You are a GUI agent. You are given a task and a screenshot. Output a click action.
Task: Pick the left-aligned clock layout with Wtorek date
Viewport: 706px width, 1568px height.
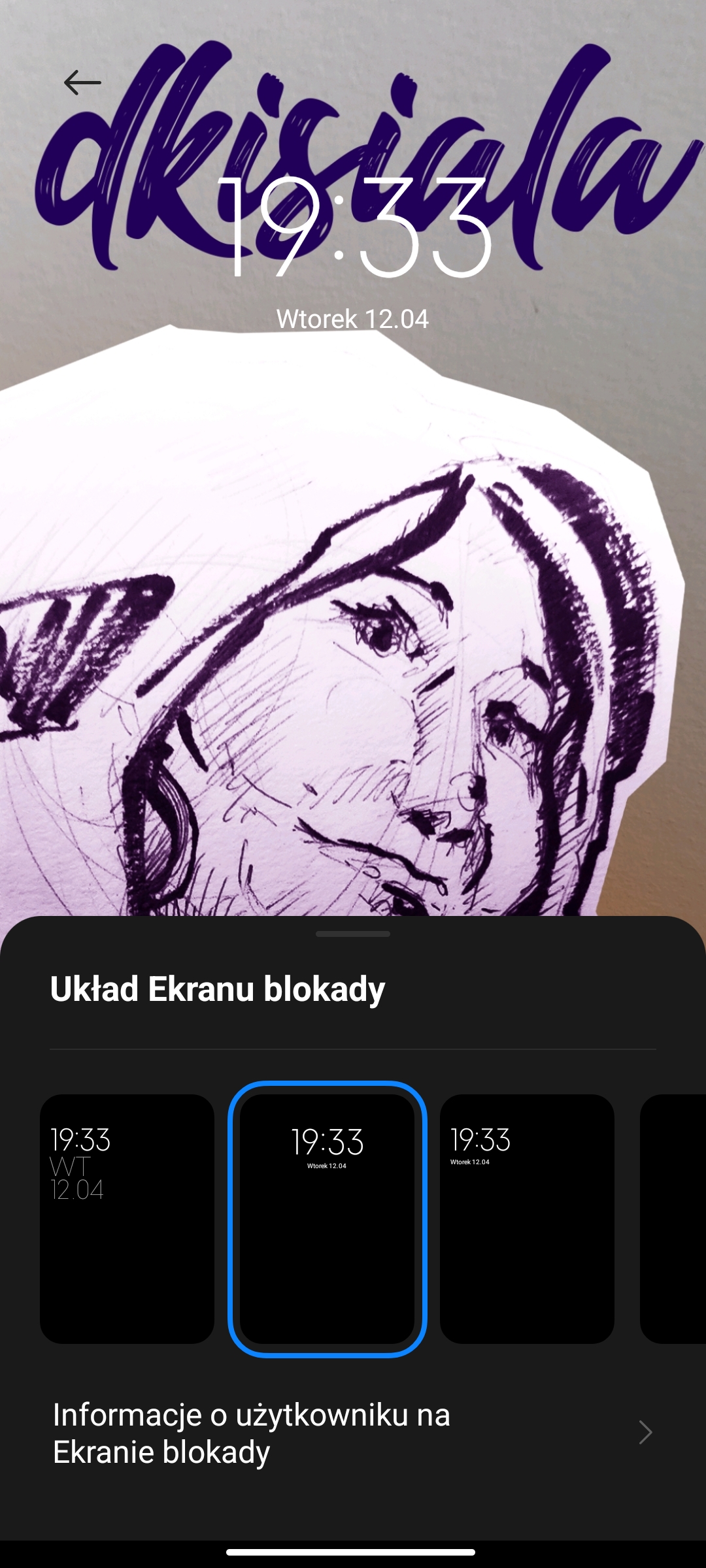point(527,1219)
